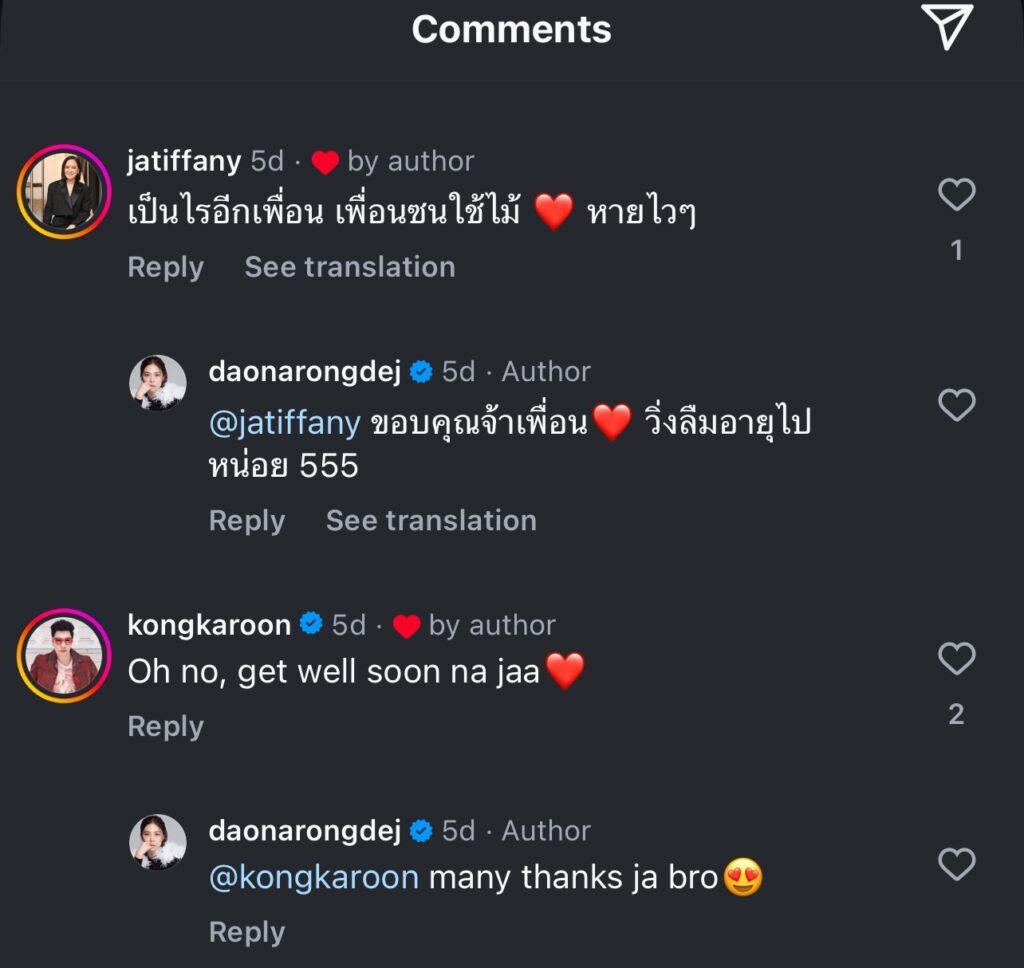The width and height of the screenshot is (1024, 968).
Task: Reply to kongkaroon's comment
Action: pos(166,726)
